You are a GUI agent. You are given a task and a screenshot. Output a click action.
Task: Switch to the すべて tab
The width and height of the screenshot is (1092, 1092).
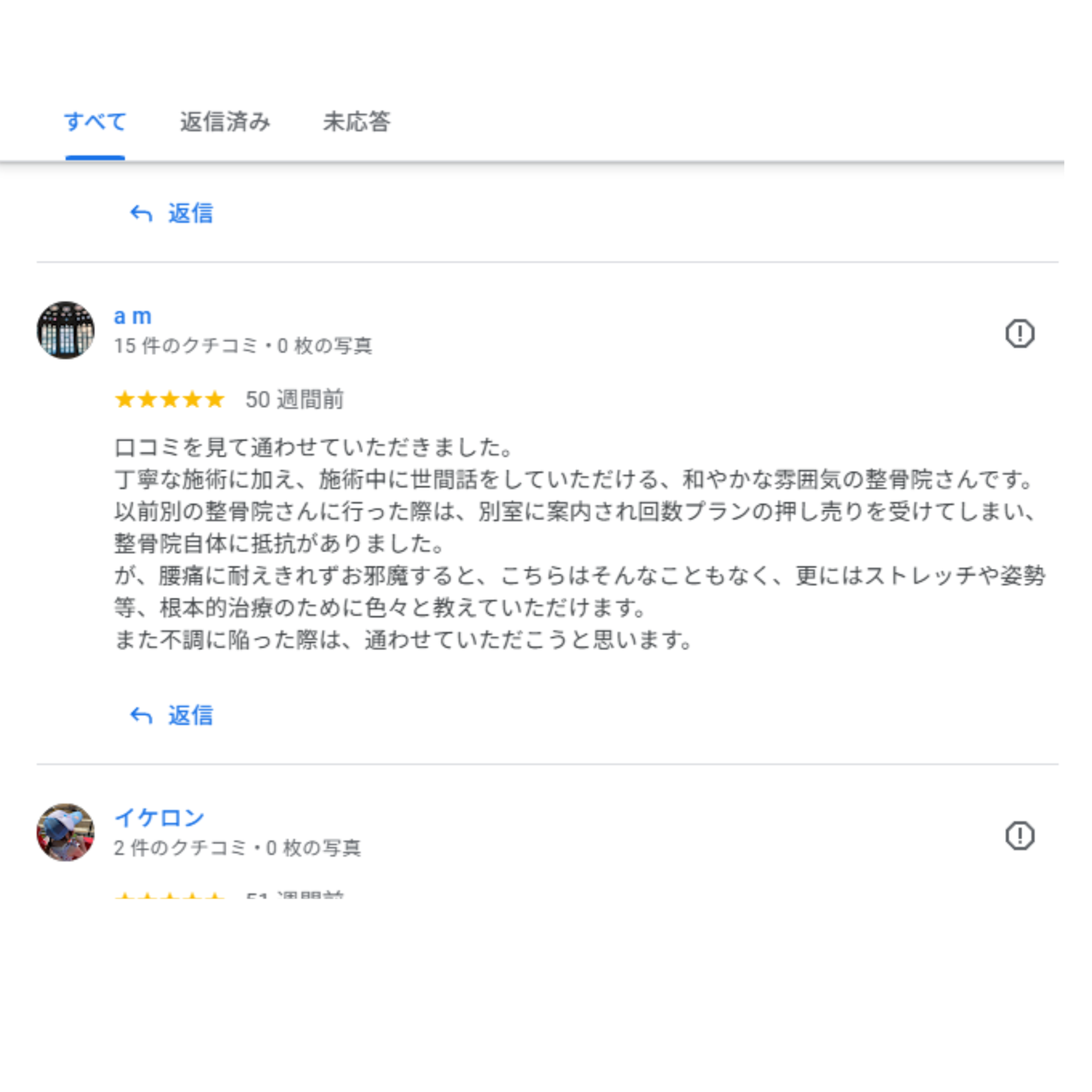click(95, 122)
